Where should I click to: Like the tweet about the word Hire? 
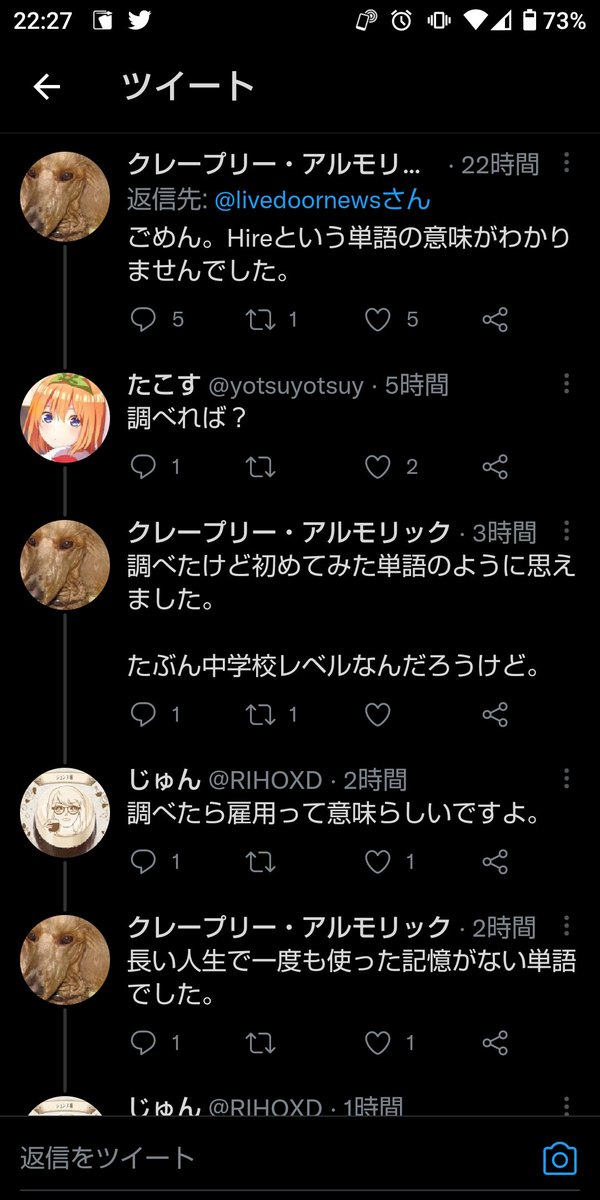(377, 320)
